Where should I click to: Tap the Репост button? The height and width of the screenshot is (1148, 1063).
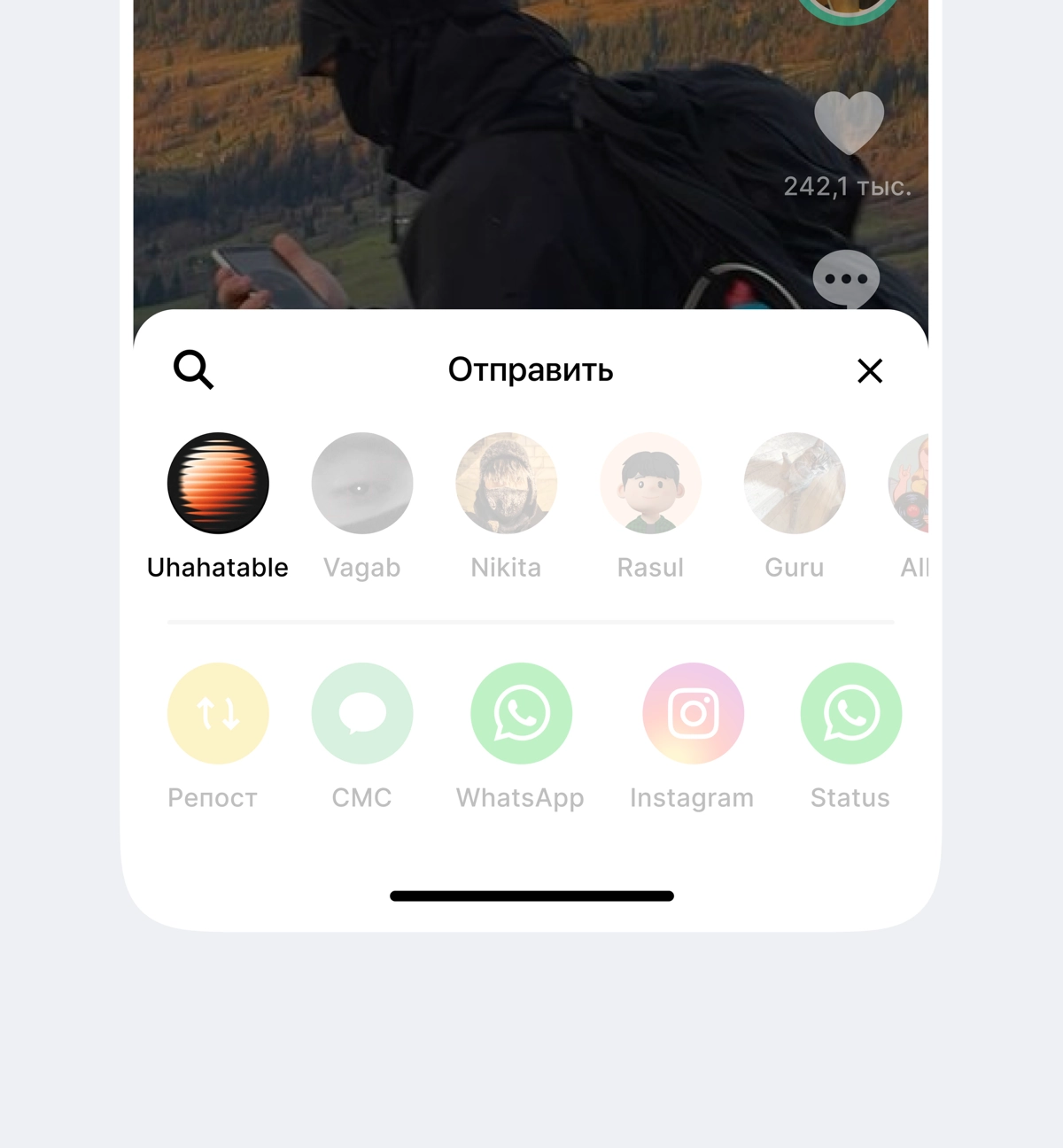point(218,714)
